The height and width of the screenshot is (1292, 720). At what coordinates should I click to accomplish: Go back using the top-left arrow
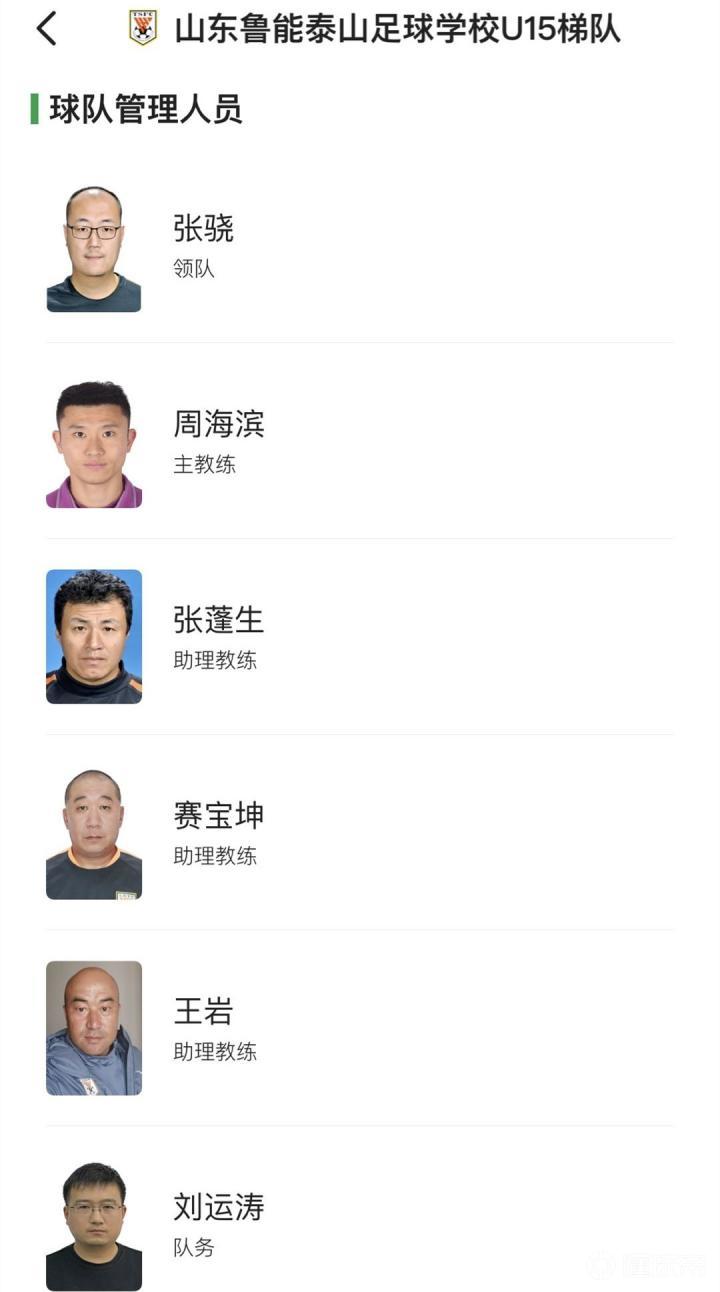click(46, 29)
